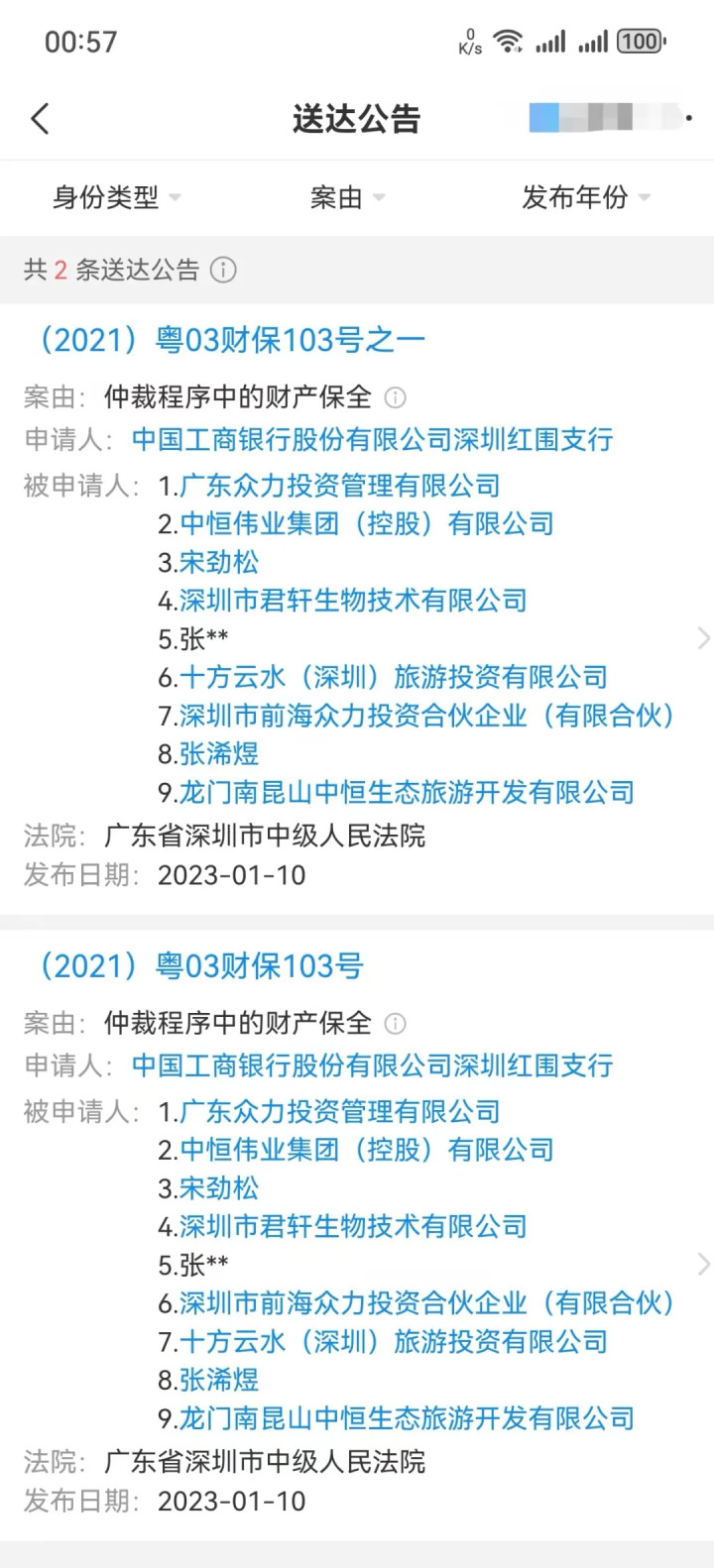Go back using the top-left arrow

click(40, 119)
